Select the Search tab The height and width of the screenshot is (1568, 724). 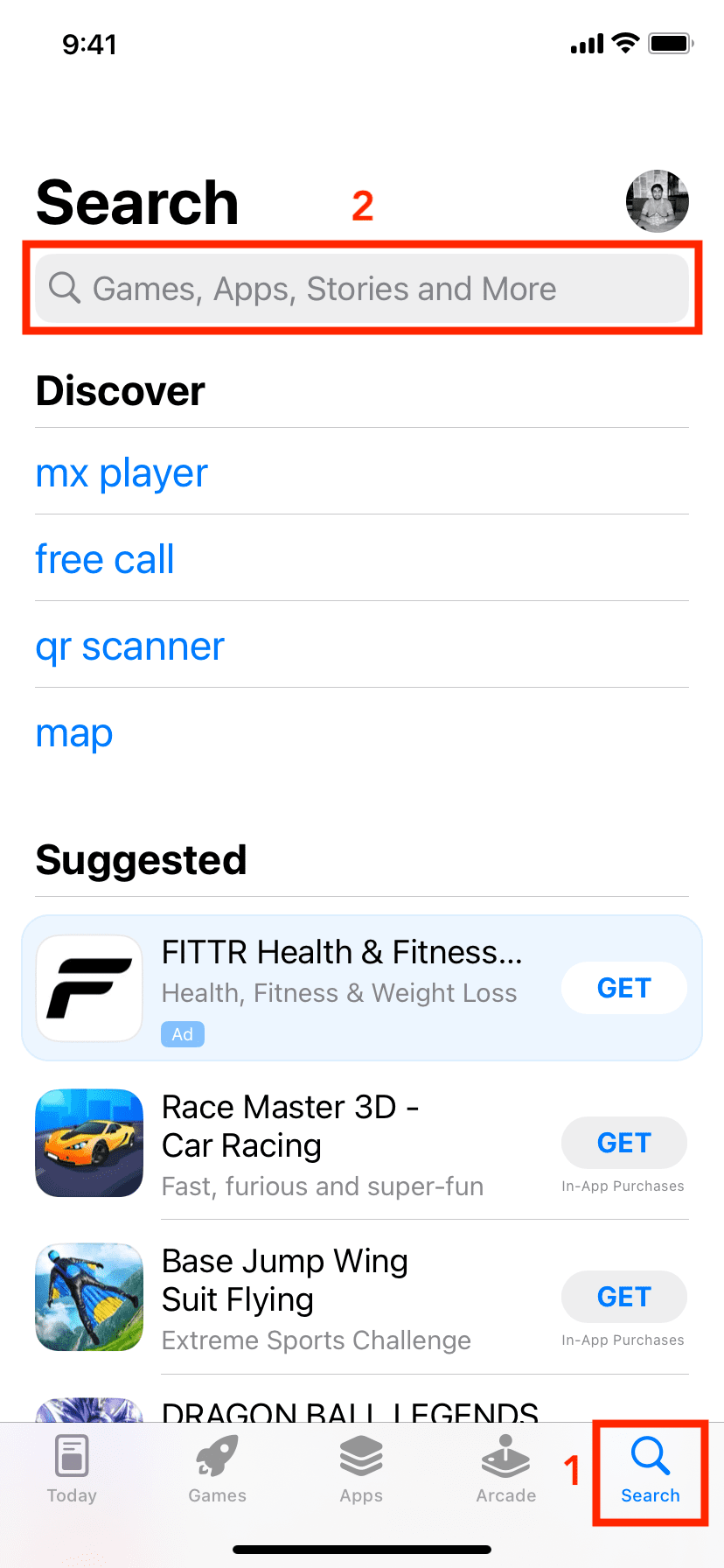pos(650,1470)
